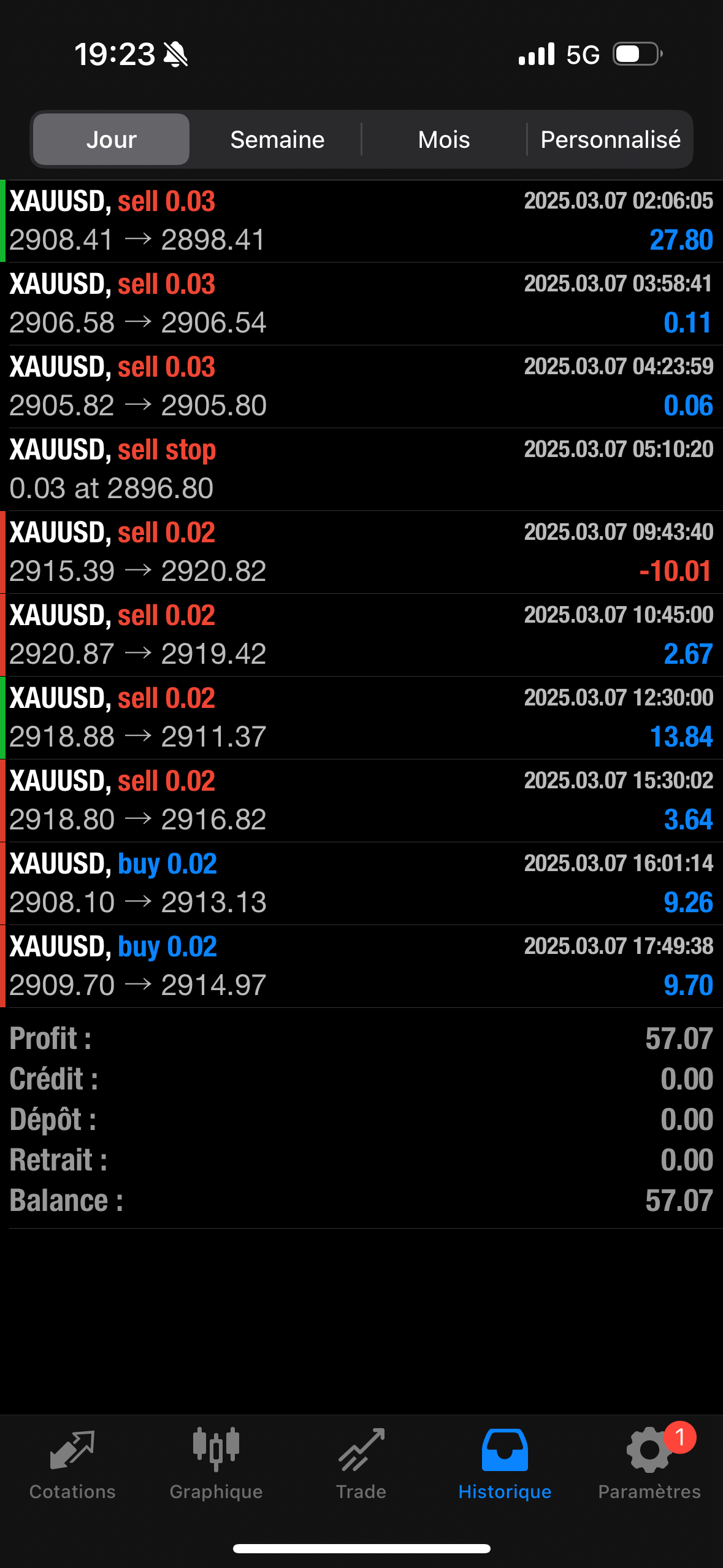Show details of the 10:45:00 sell trade
The width and height of the screenshot is (723, 1568).
(361, 635)
